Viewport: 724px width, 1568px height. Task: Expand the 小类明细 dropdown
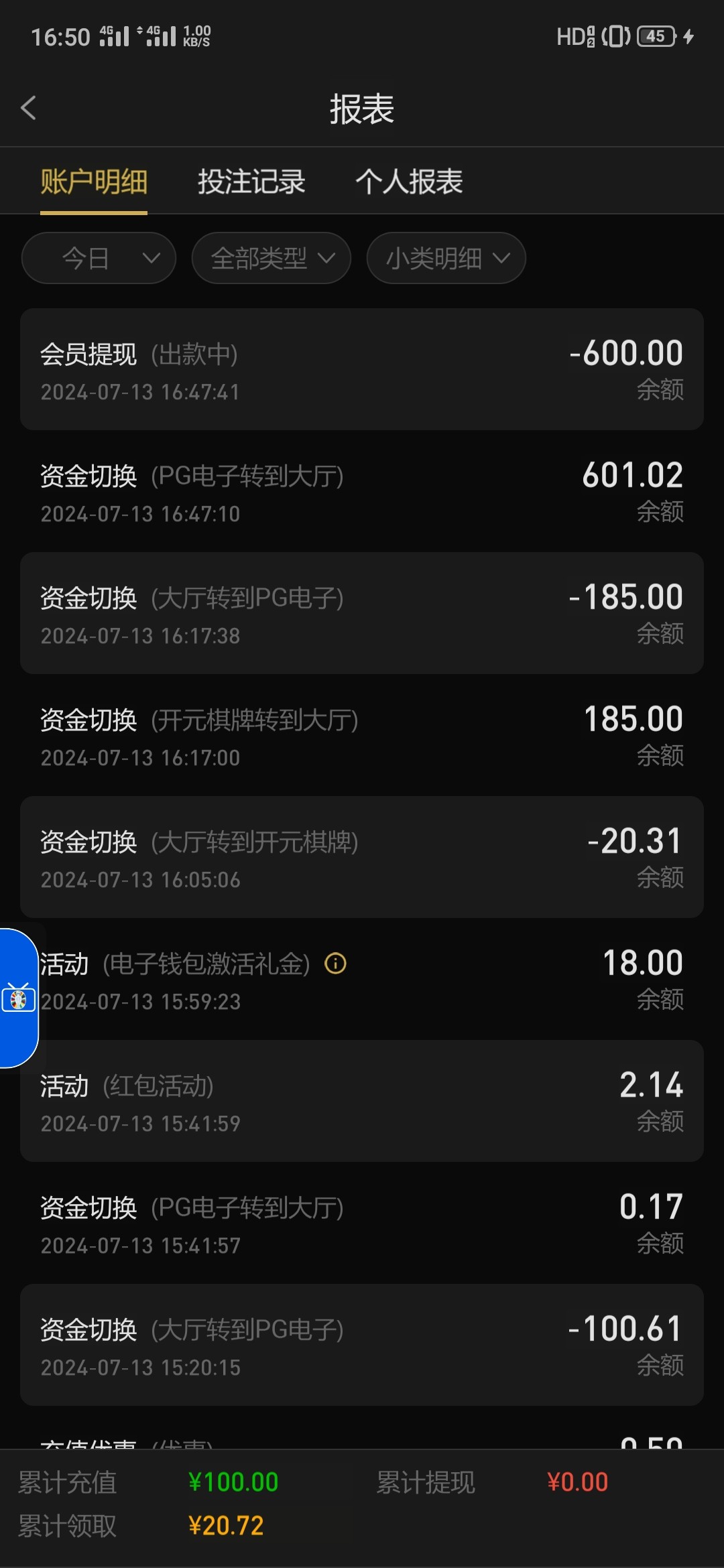pyautogui.click(x=446, y=258)
